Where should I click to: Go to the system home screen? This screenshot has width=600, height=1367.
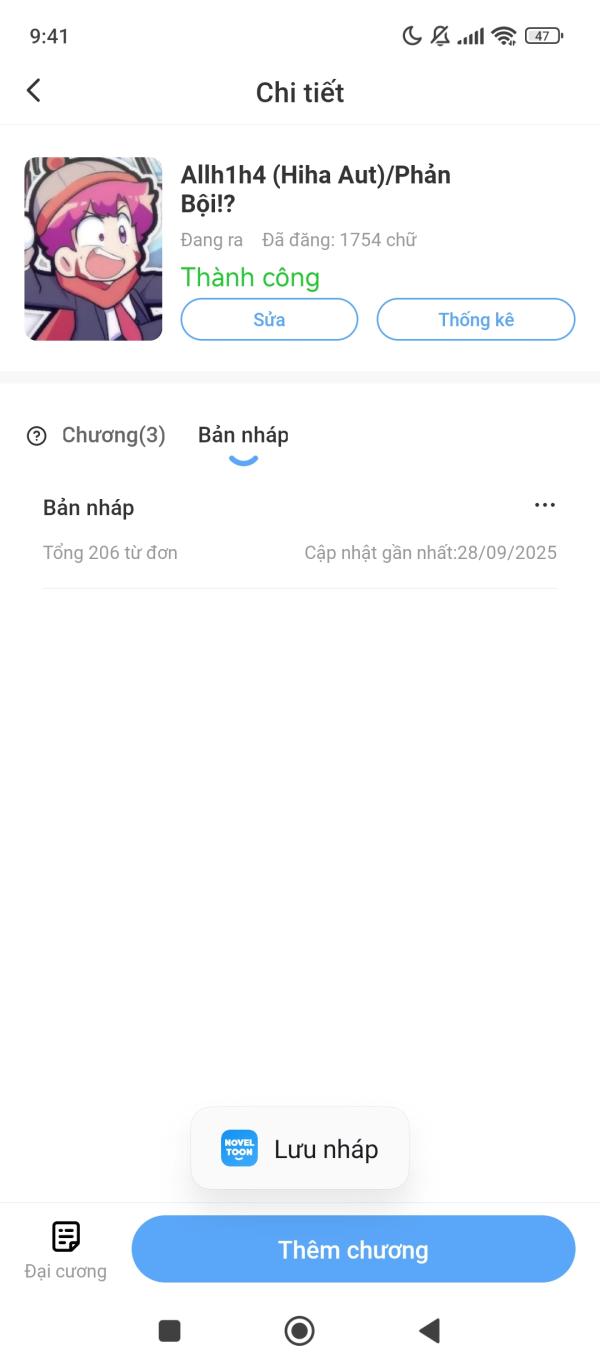point(299,1330)
